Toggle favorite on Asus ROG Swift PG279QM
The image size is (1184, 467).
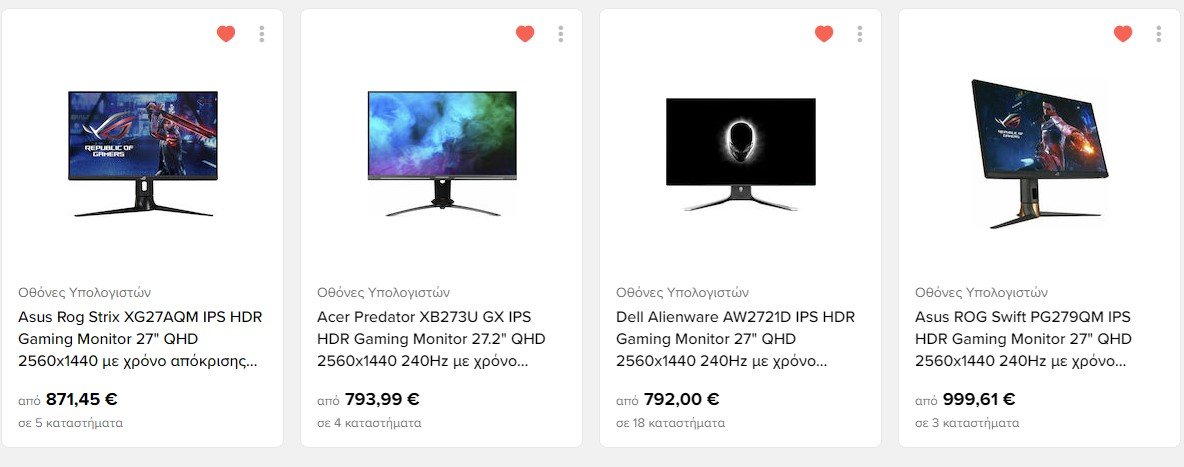click(x=1123, y=34)
